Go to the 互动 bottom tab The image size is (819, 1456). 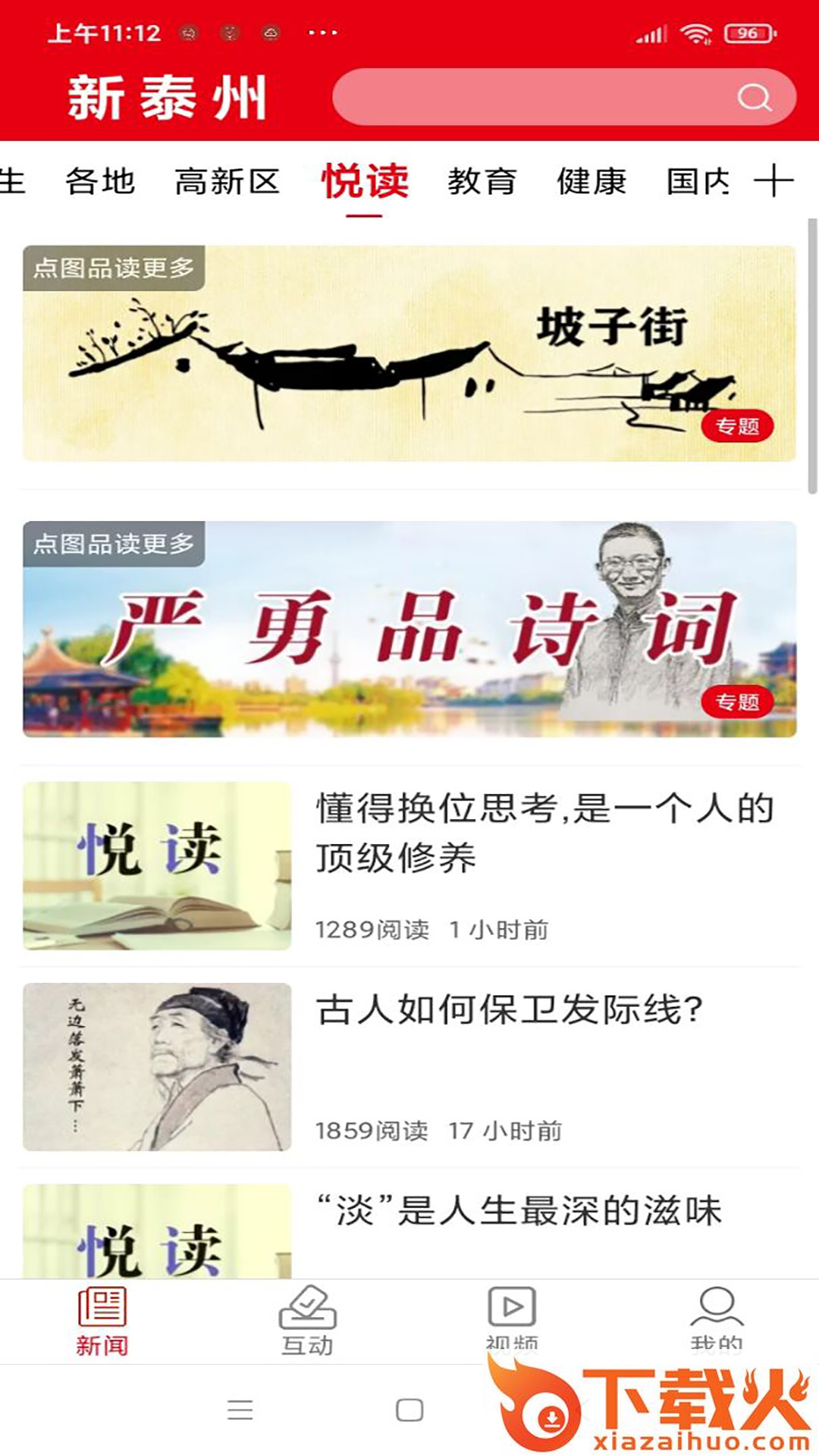pyautogui.click(x=307, y=1321)
